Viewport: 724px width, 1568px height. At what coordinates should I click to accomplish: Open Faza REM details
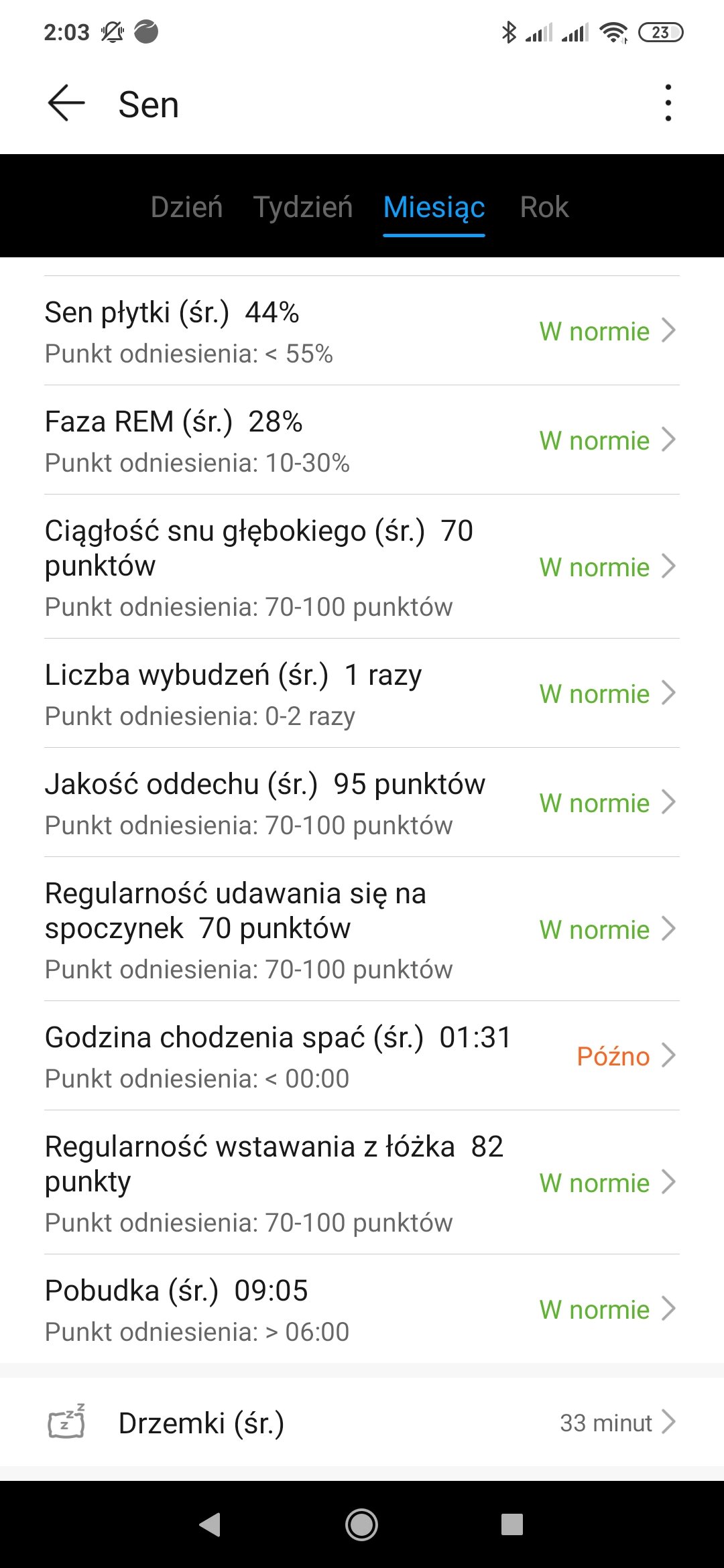[x=362, y=440]
